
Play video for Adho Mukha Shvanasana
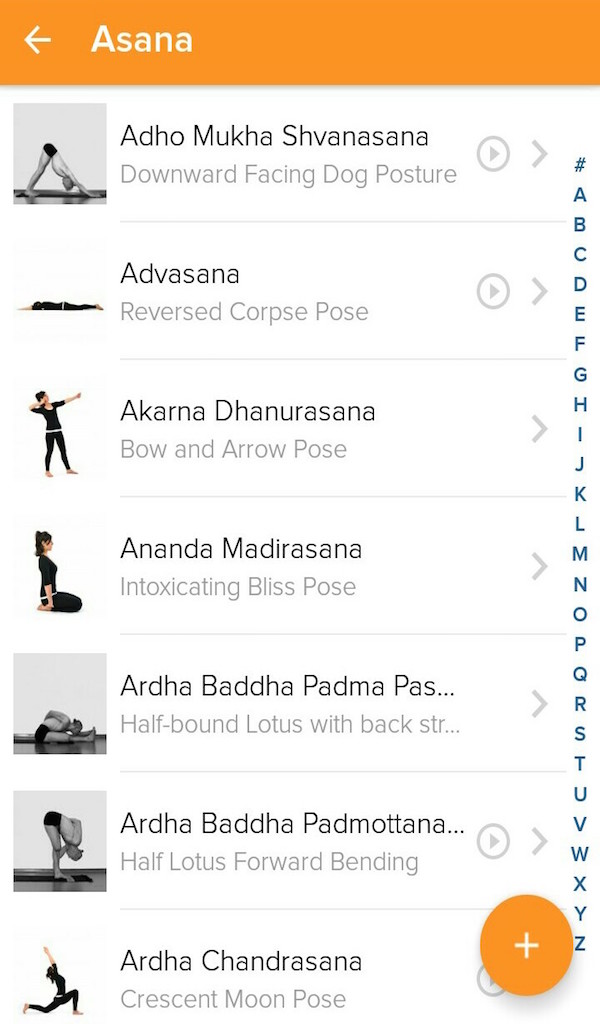[493, 154]
